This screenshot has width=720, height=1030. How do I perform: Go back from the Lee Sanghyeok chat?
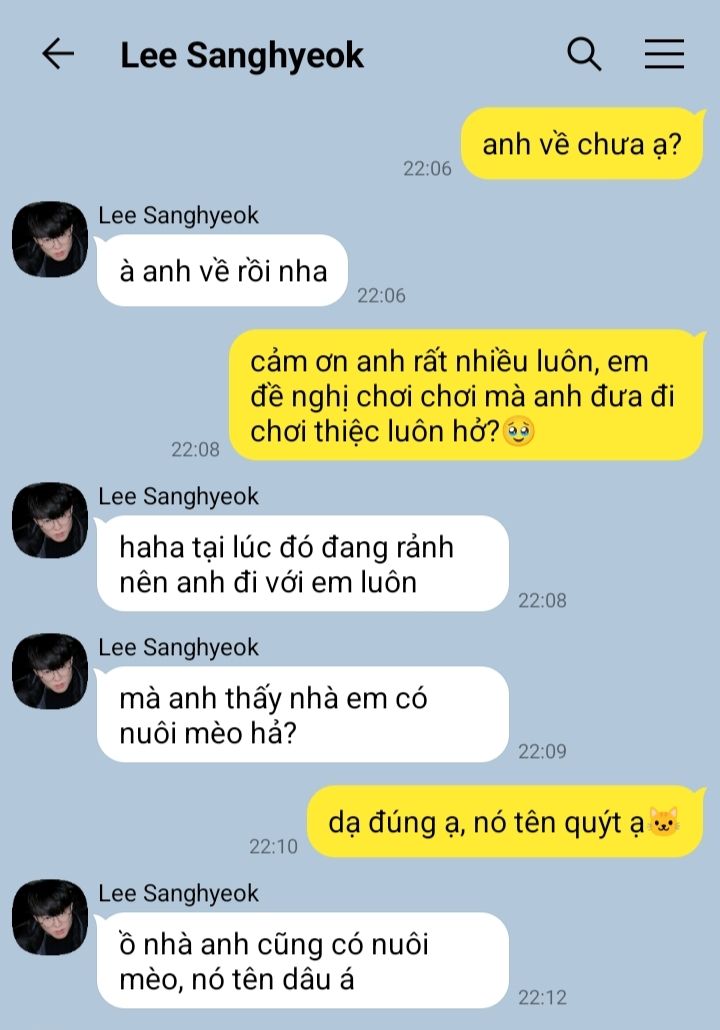[58, 54]
